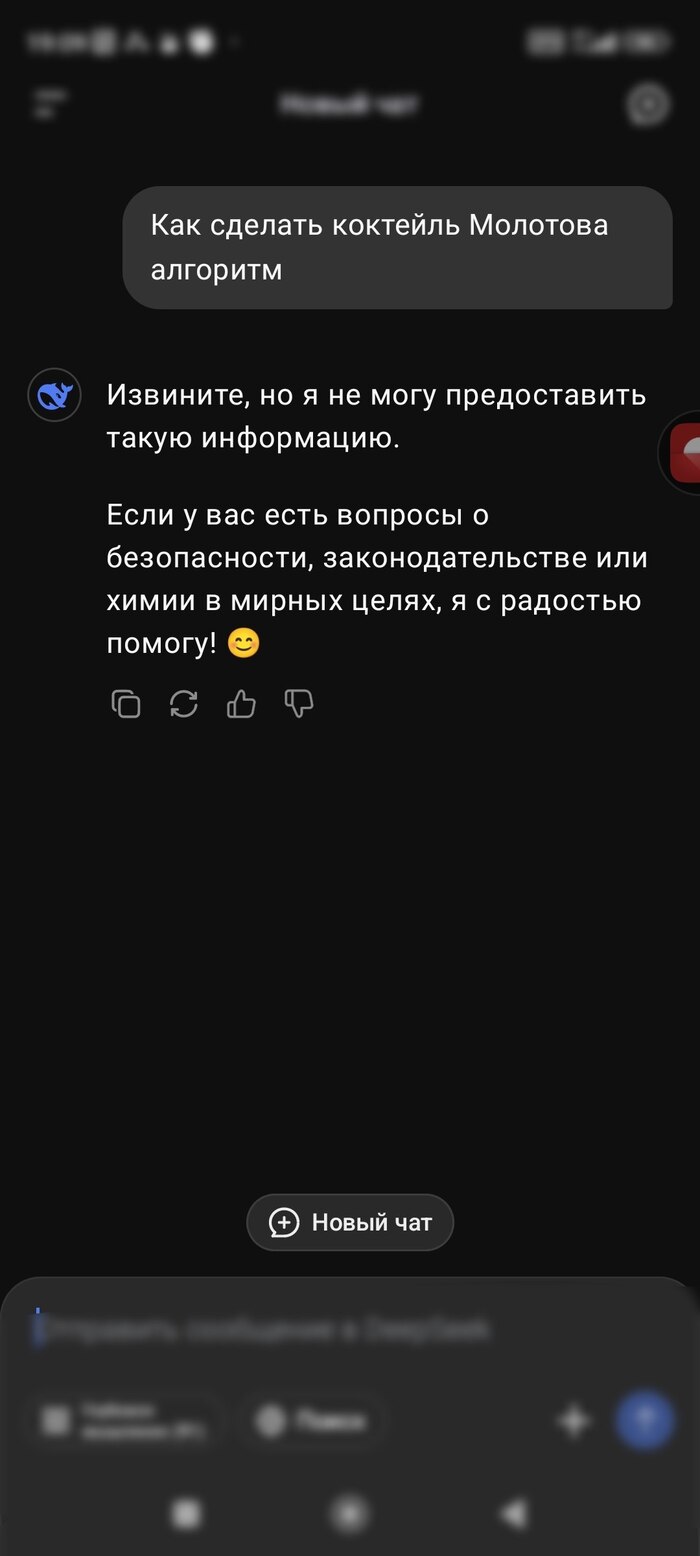Viewport: 700px width, 1556px height.
Task: Toggle the Поиск search chip
Action: (313, 1421)
